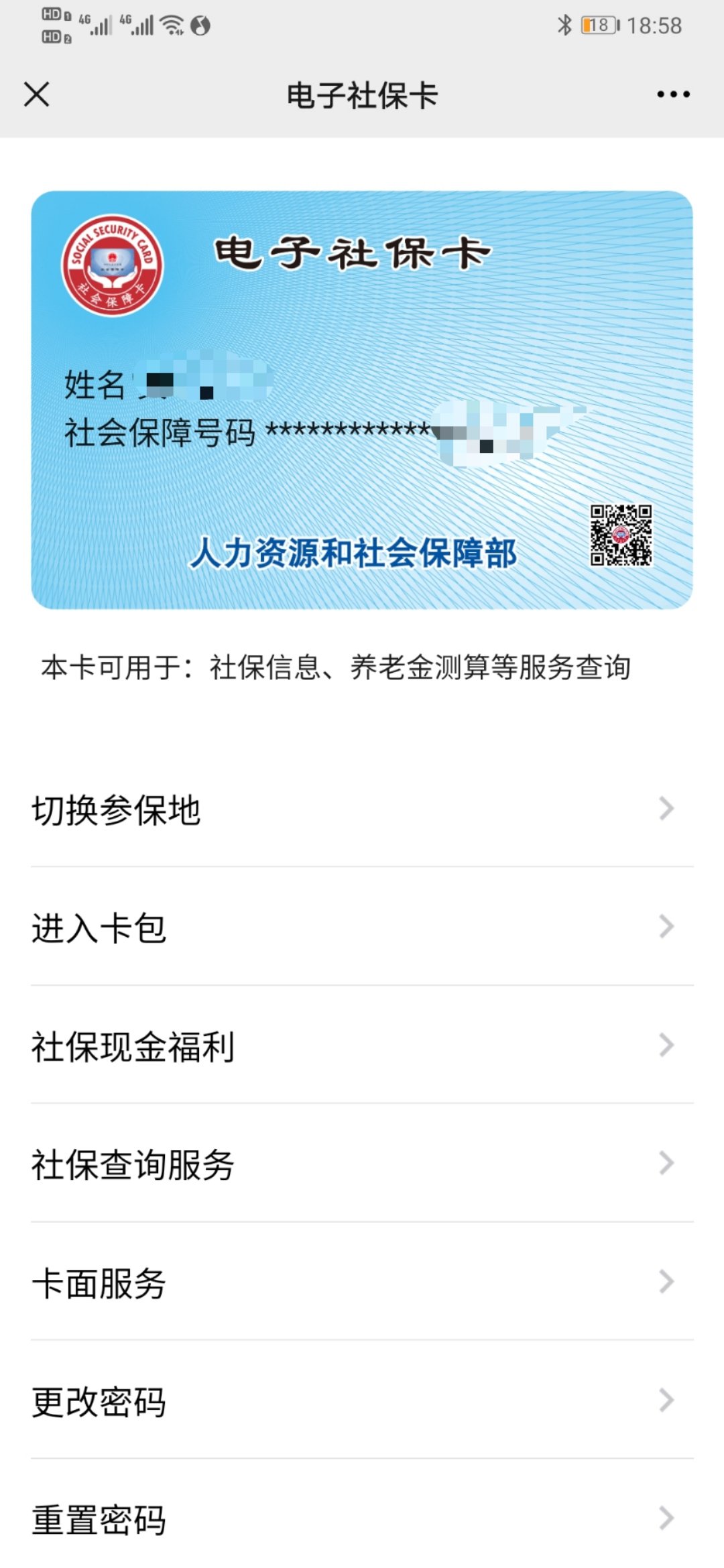Screen dimensions: 724x1568
Task: View the 电子社保卡 card details
Action: tap(362, 399)
